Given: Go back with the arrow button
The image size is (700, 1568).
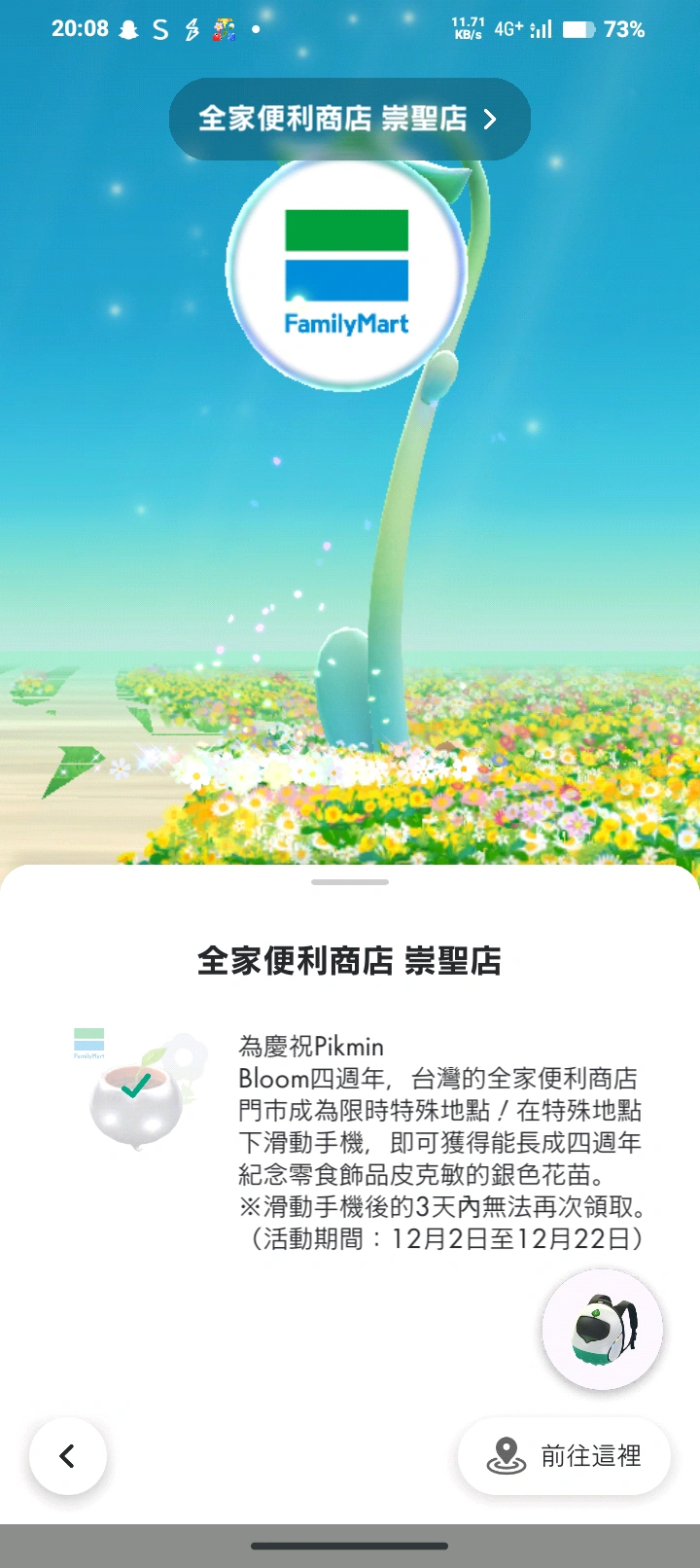Looking at the screenshot, I should click(x=67, y=1455).
